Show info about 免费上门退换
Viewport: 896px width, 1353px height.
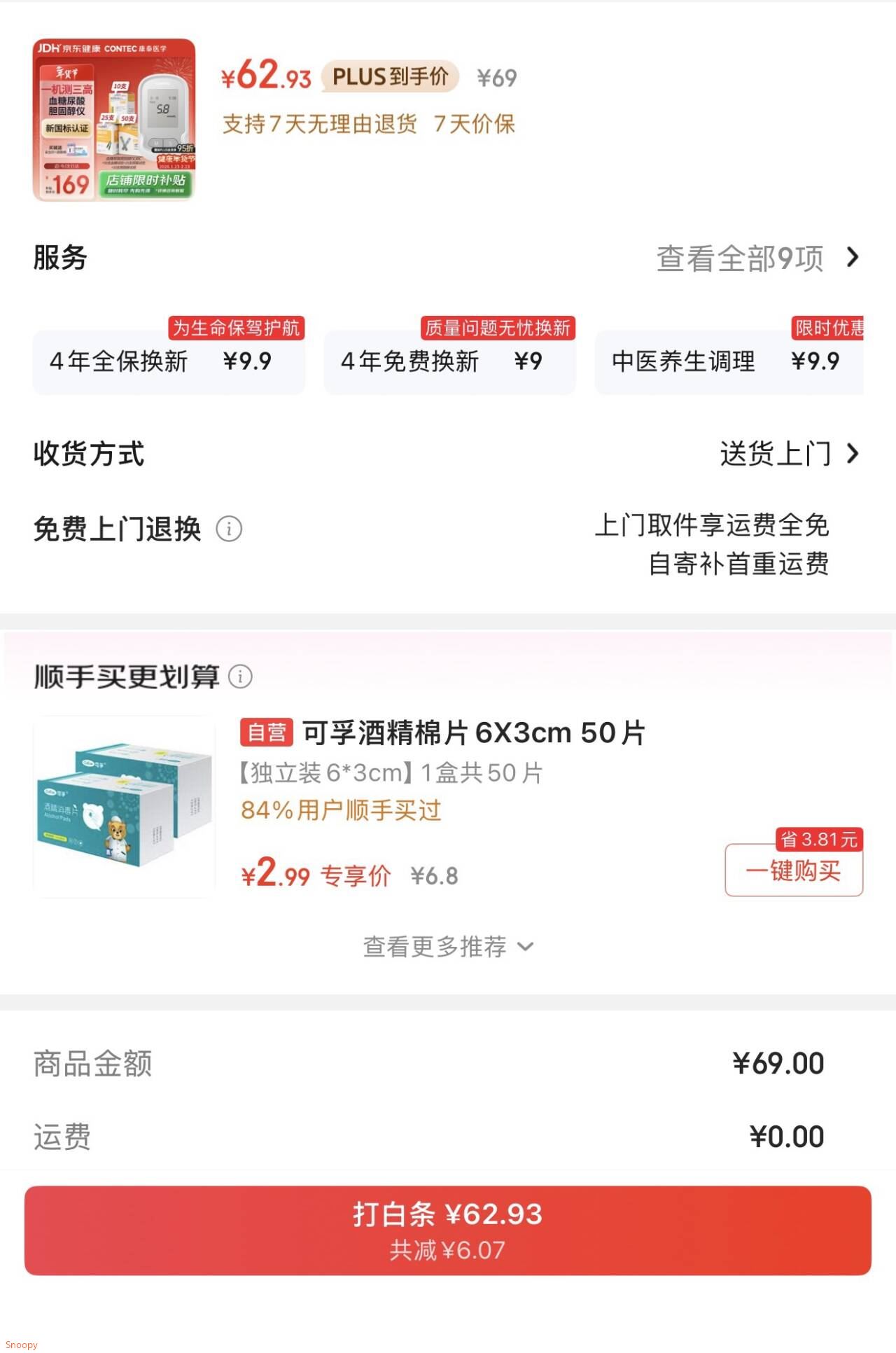pyautogui.click(x=229, y=529)
